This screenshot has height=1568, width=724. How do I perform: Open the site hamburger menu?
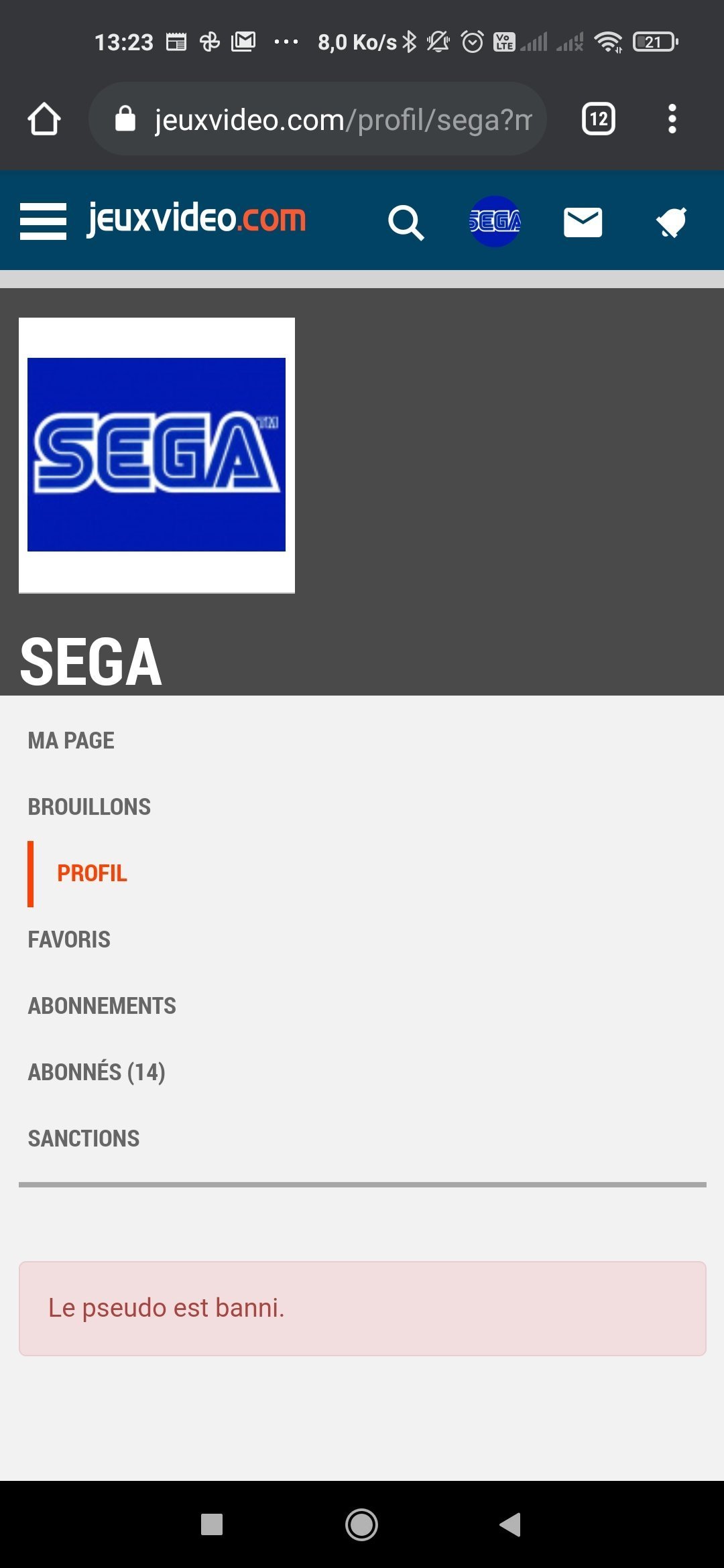click(43, 221)
